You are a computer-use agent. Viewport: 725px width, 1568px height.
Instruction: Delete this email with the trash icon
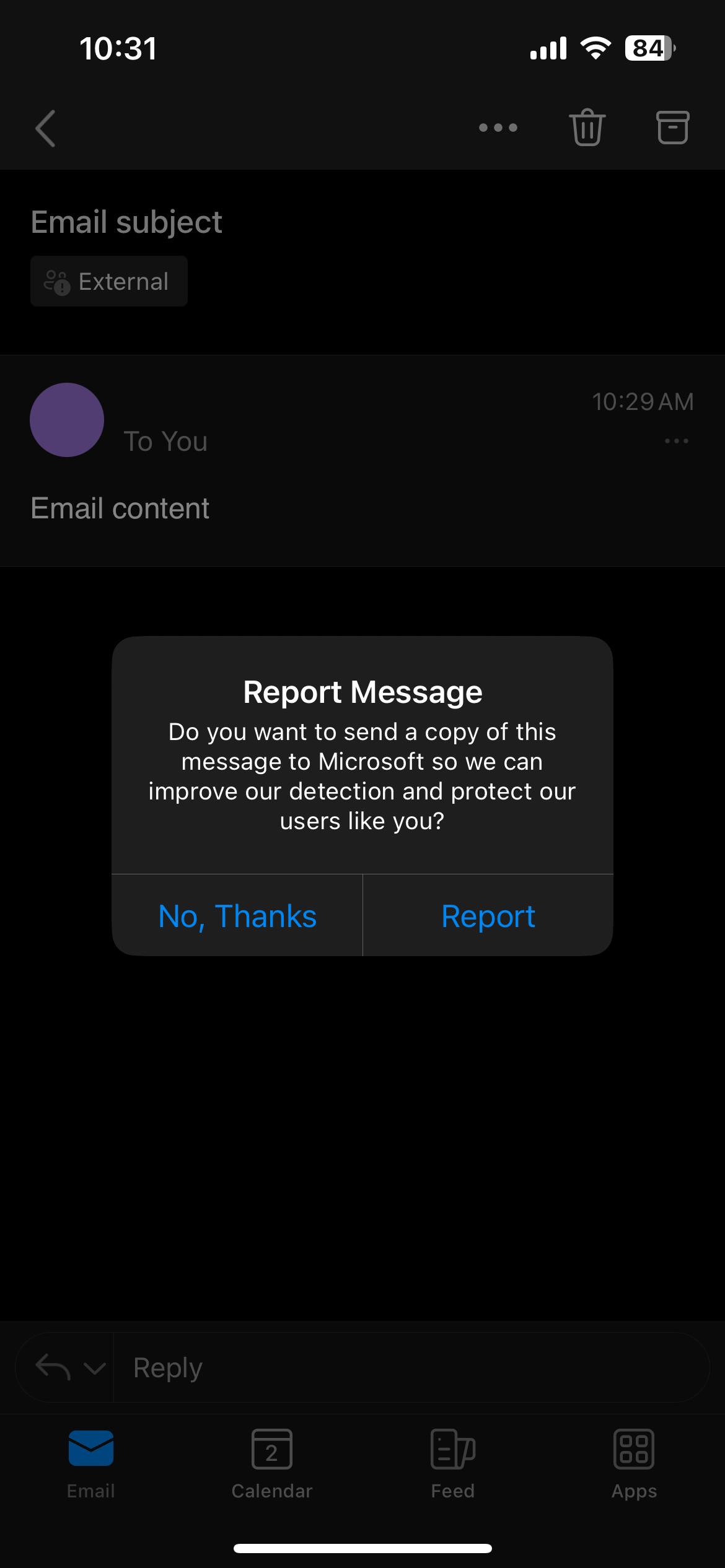pyautogui.click(x=587, y=128)
